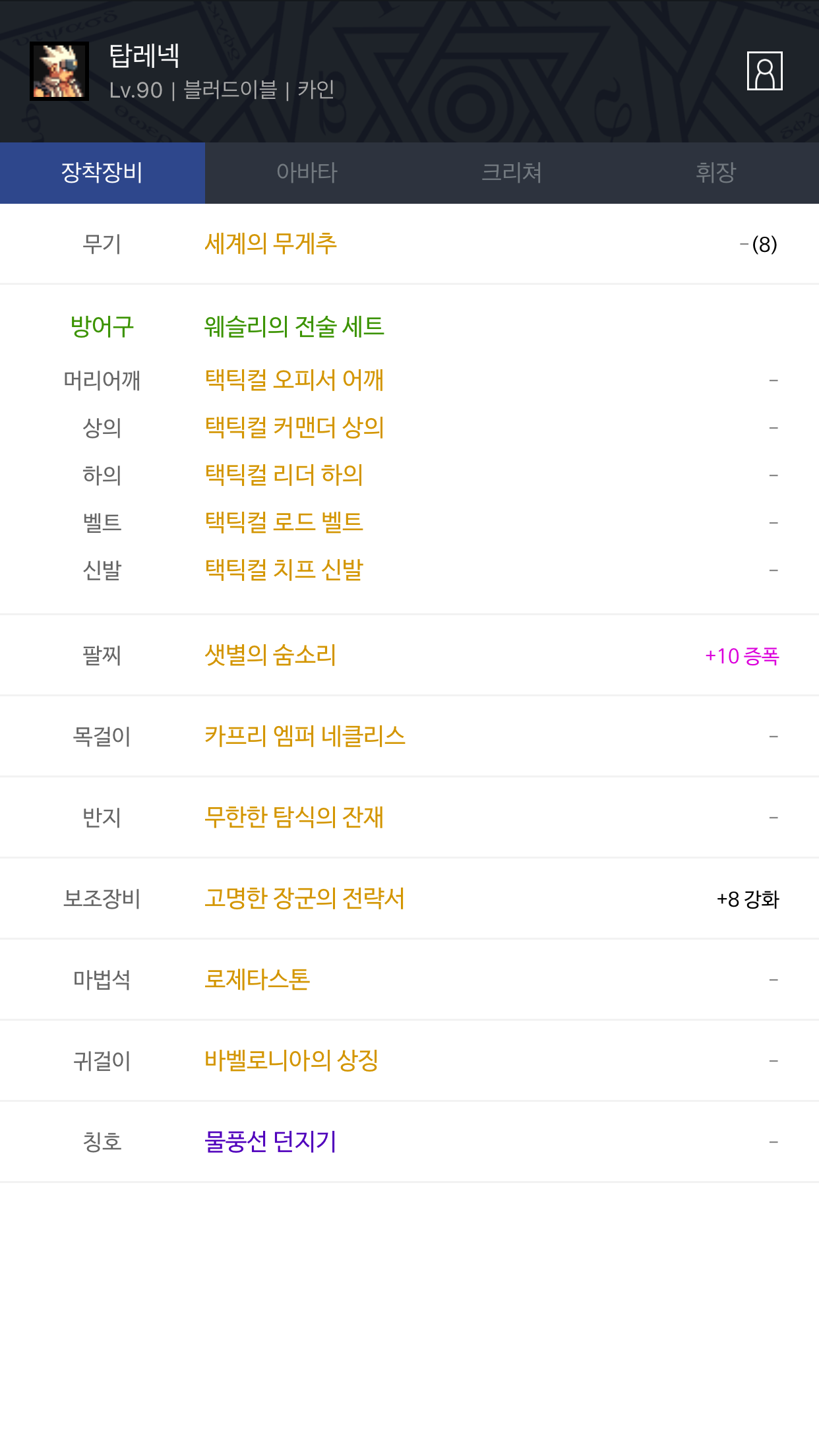Open shoulder item 택틱컬 오피서 어깨
819x1456 pixels.
tap(294, 380)
